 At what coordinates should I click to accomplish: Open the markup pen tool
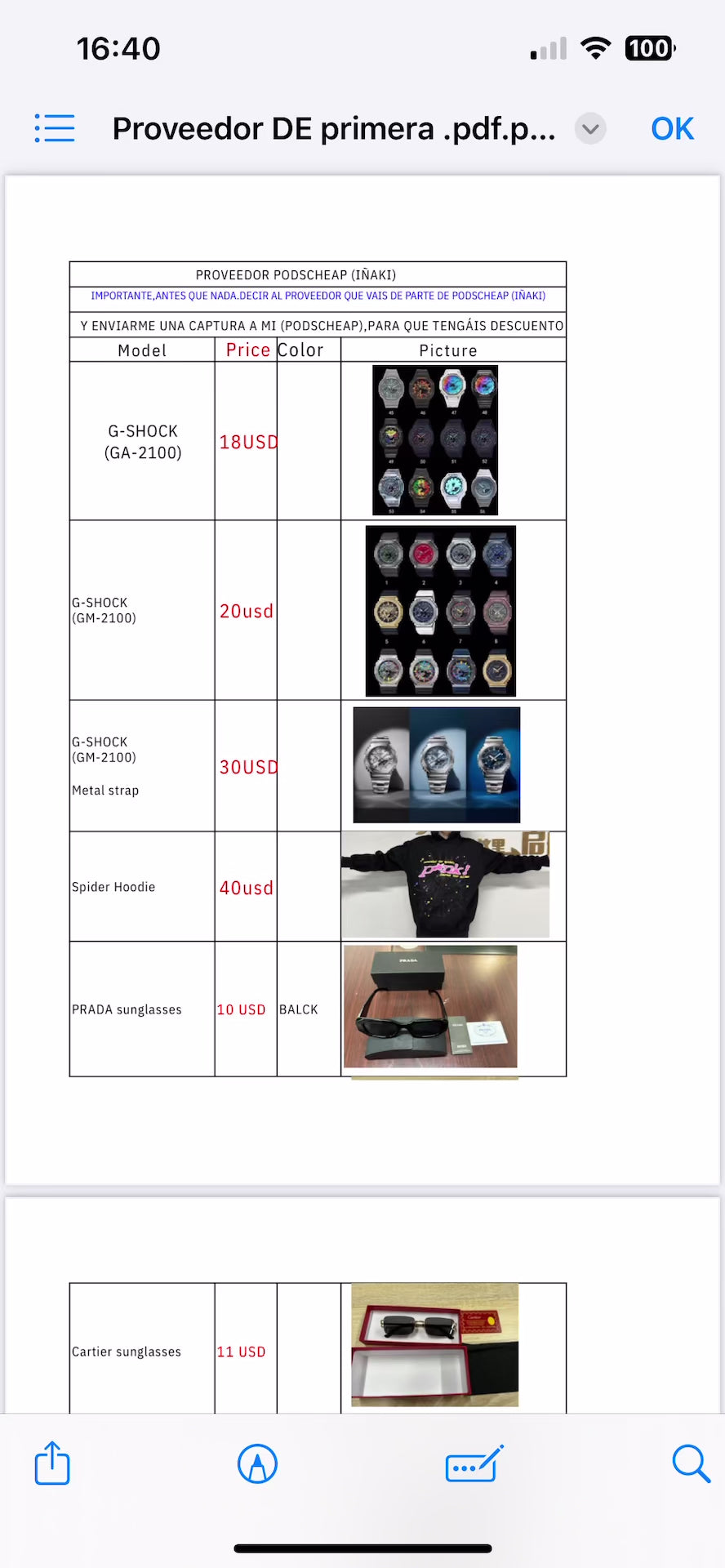click(x=257, y=1464)
